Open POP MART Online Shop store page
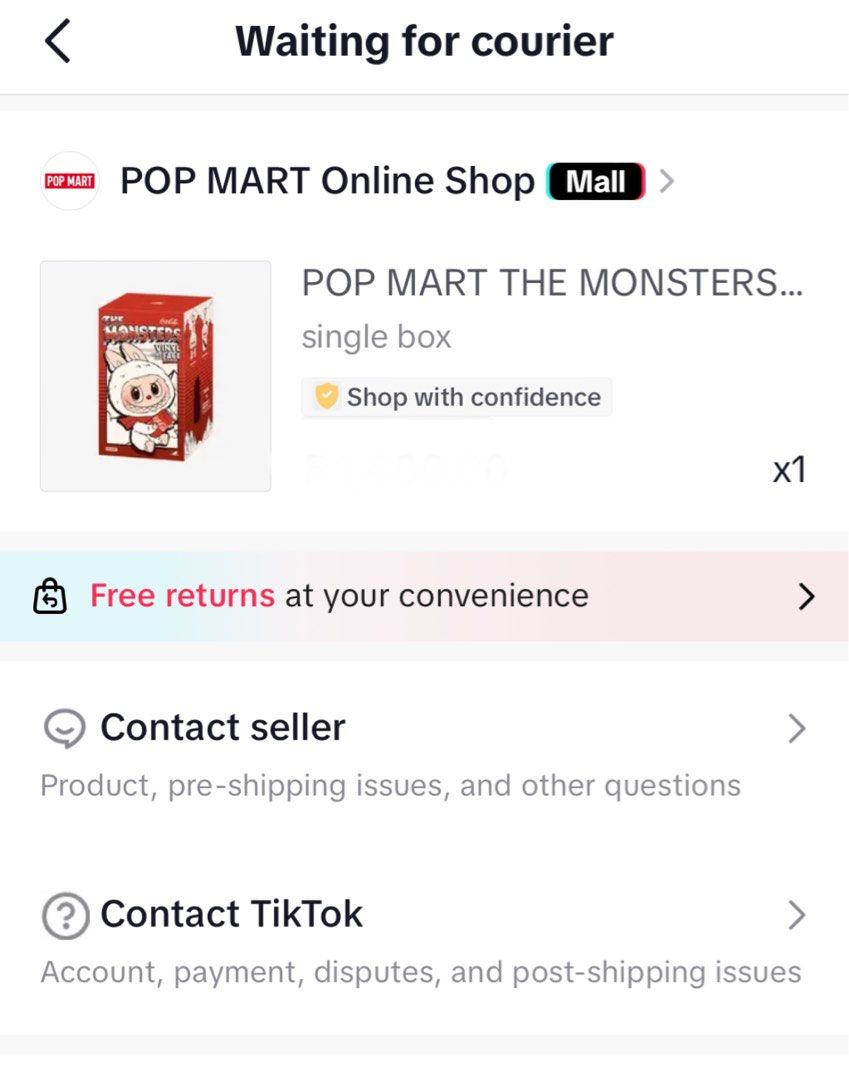The width and height of the screenshot is (849, 1080). pyautogui.click(x=327, y=182)
